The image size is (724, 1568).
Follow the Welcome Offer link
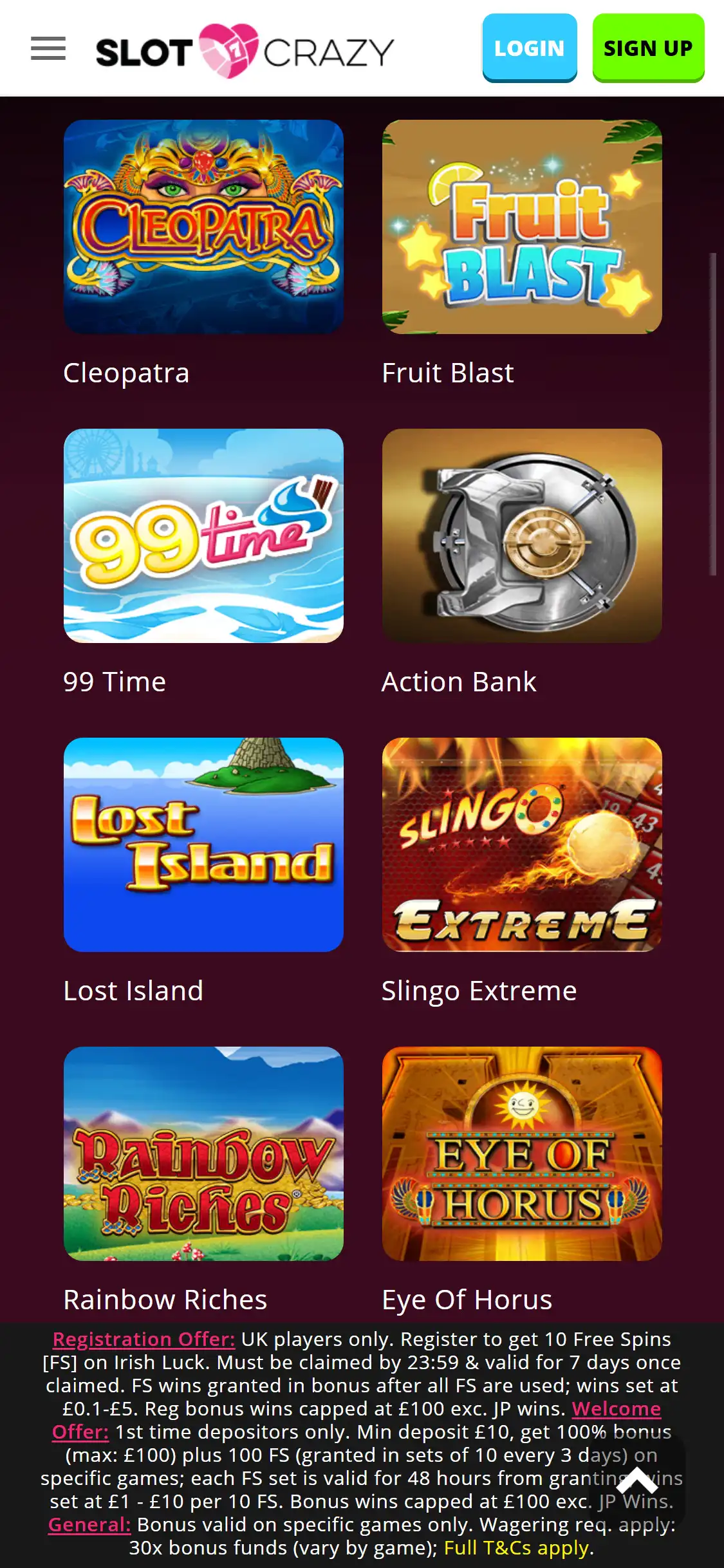tap(616, 1408)
